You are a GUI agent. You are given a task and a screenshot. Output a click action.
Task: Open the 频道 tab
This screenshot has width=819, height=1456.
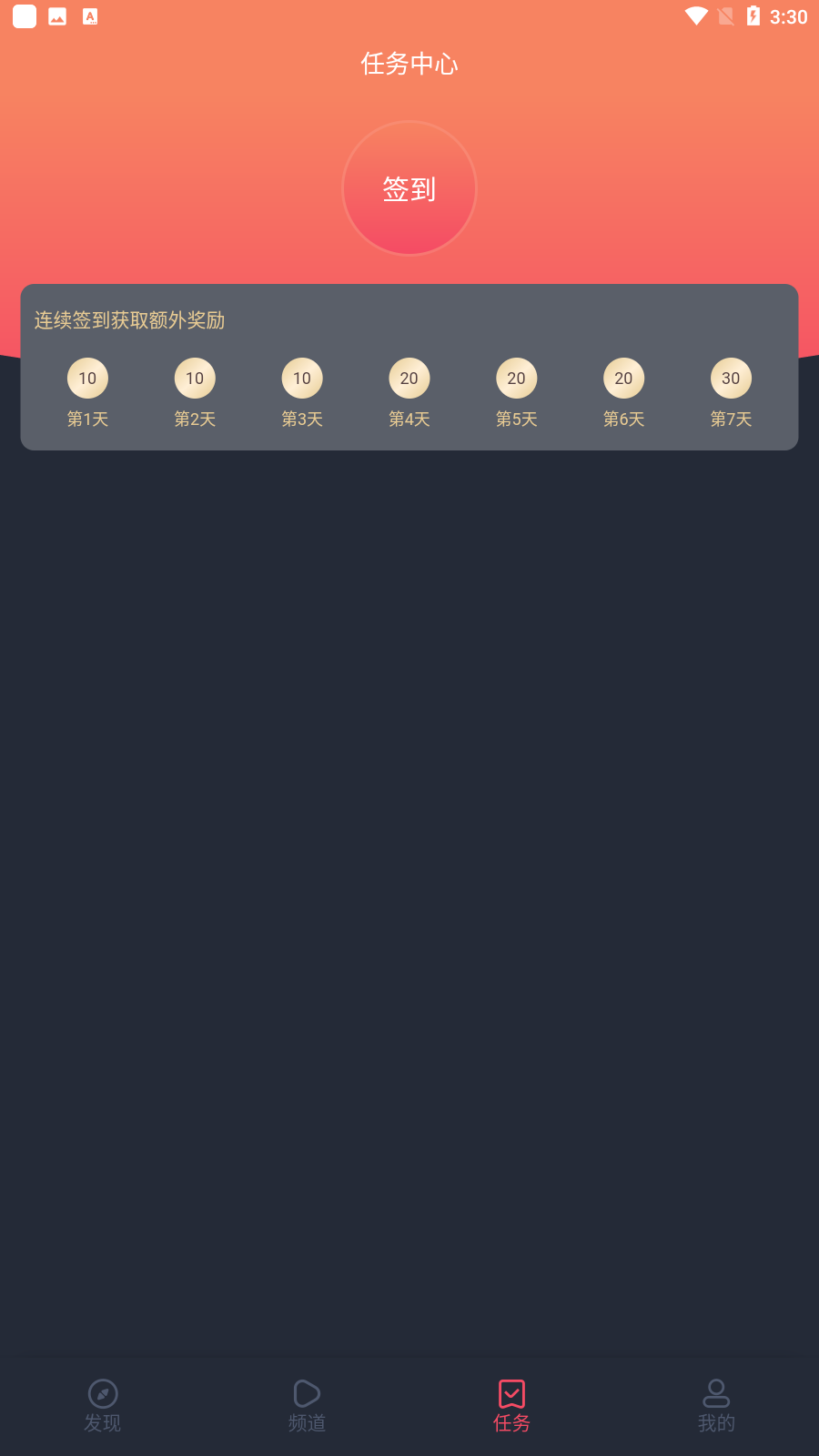pyautogui.click(x=307, y=1406)
